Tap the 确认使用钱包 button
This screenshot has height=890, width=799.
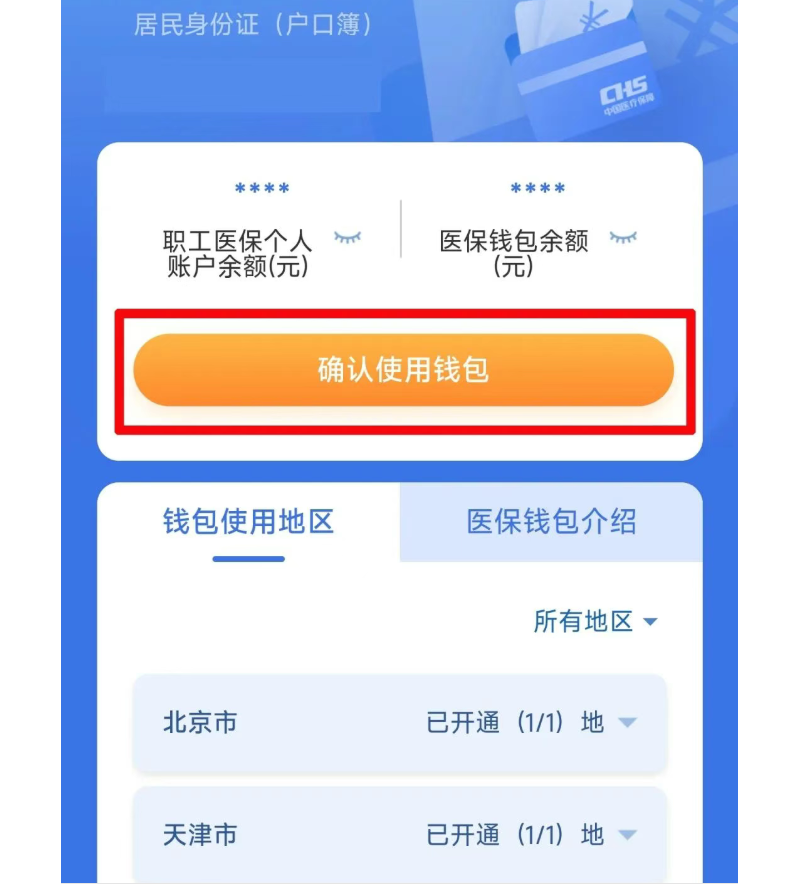[x=403, y=370]
